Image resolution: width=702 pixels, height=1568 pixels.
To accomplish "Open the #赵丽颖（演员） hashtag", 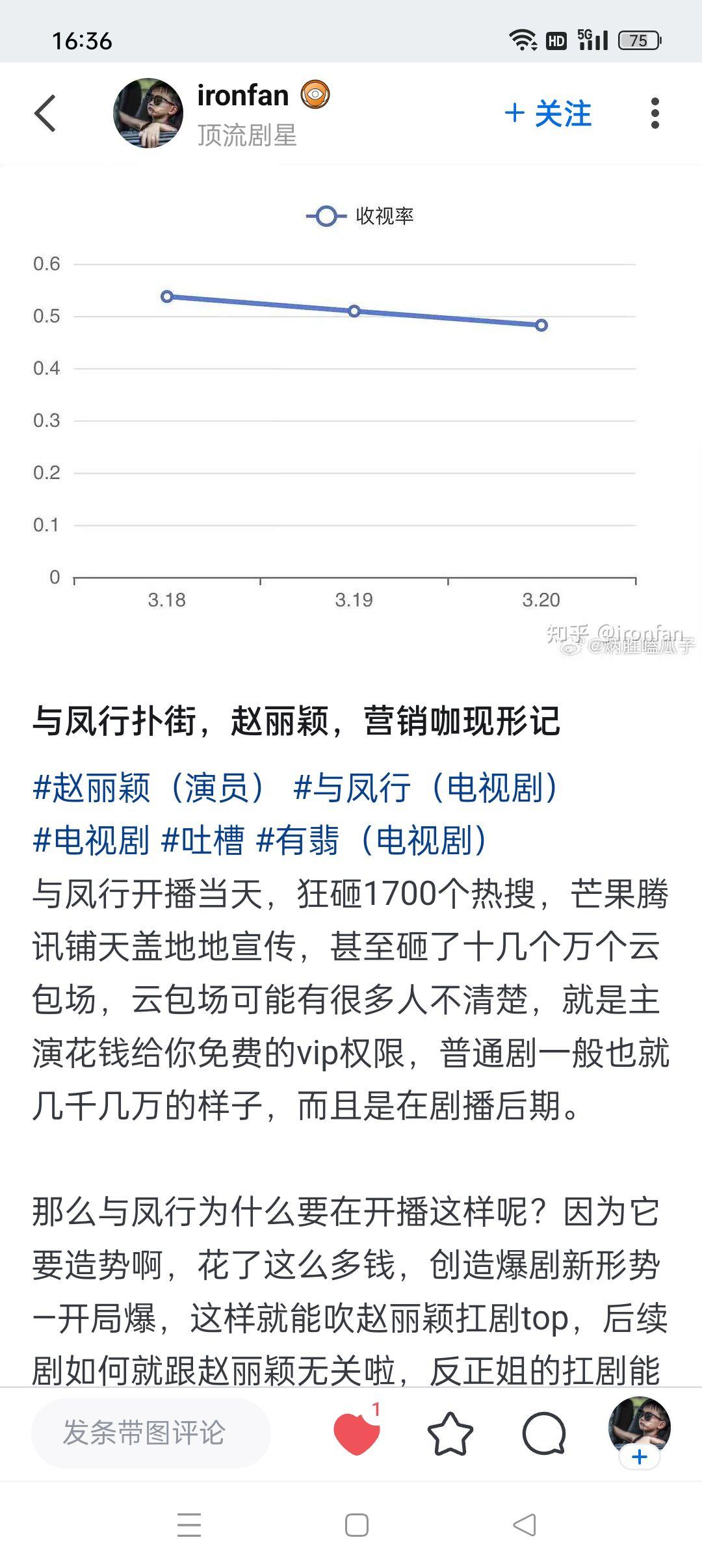I will click(x=149, y=787).
